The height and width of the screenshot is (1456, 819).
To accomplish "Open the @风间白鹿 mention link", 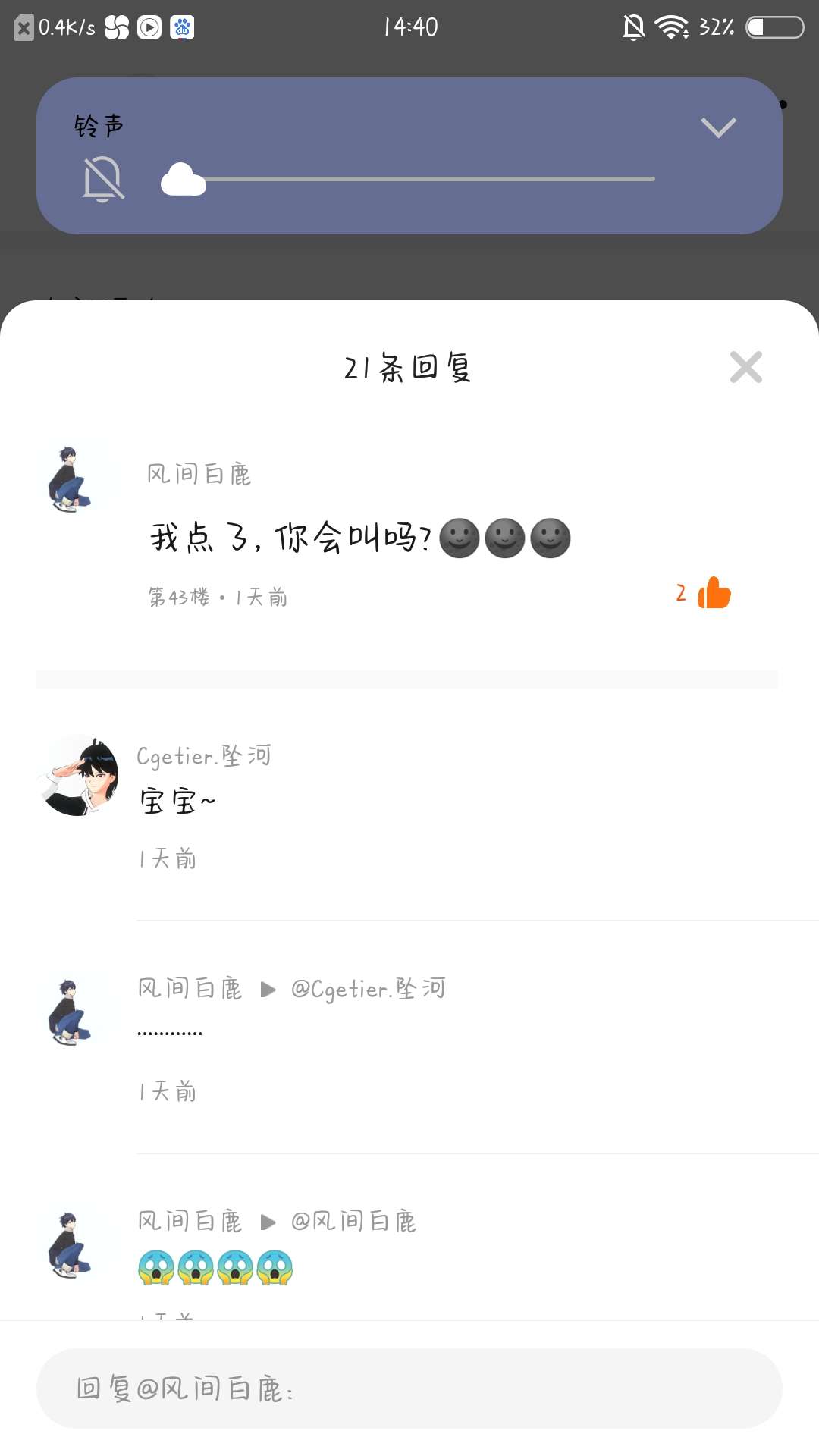I will click(353, 1222).
